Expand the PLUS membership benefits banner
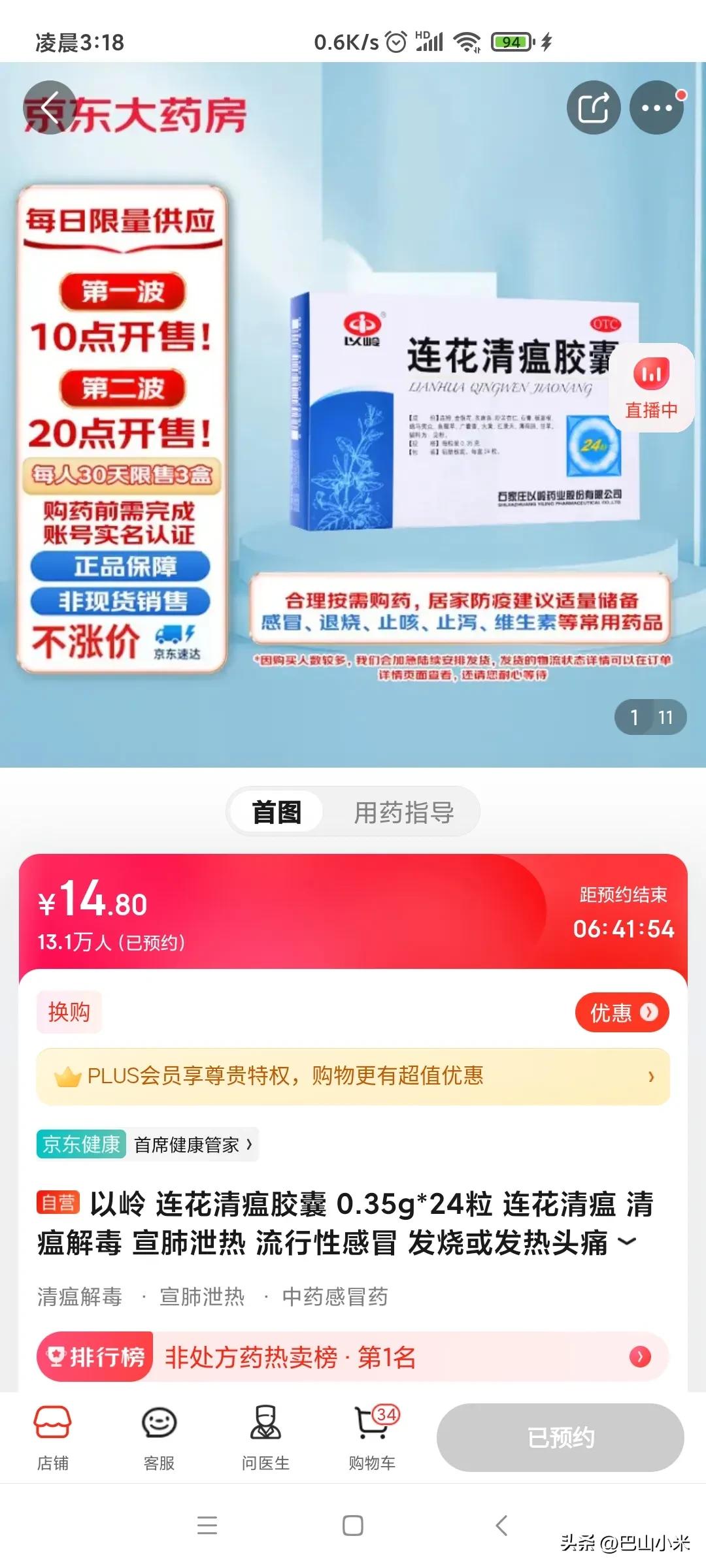Screen dimensions: 706x1568 (353, 1075)
